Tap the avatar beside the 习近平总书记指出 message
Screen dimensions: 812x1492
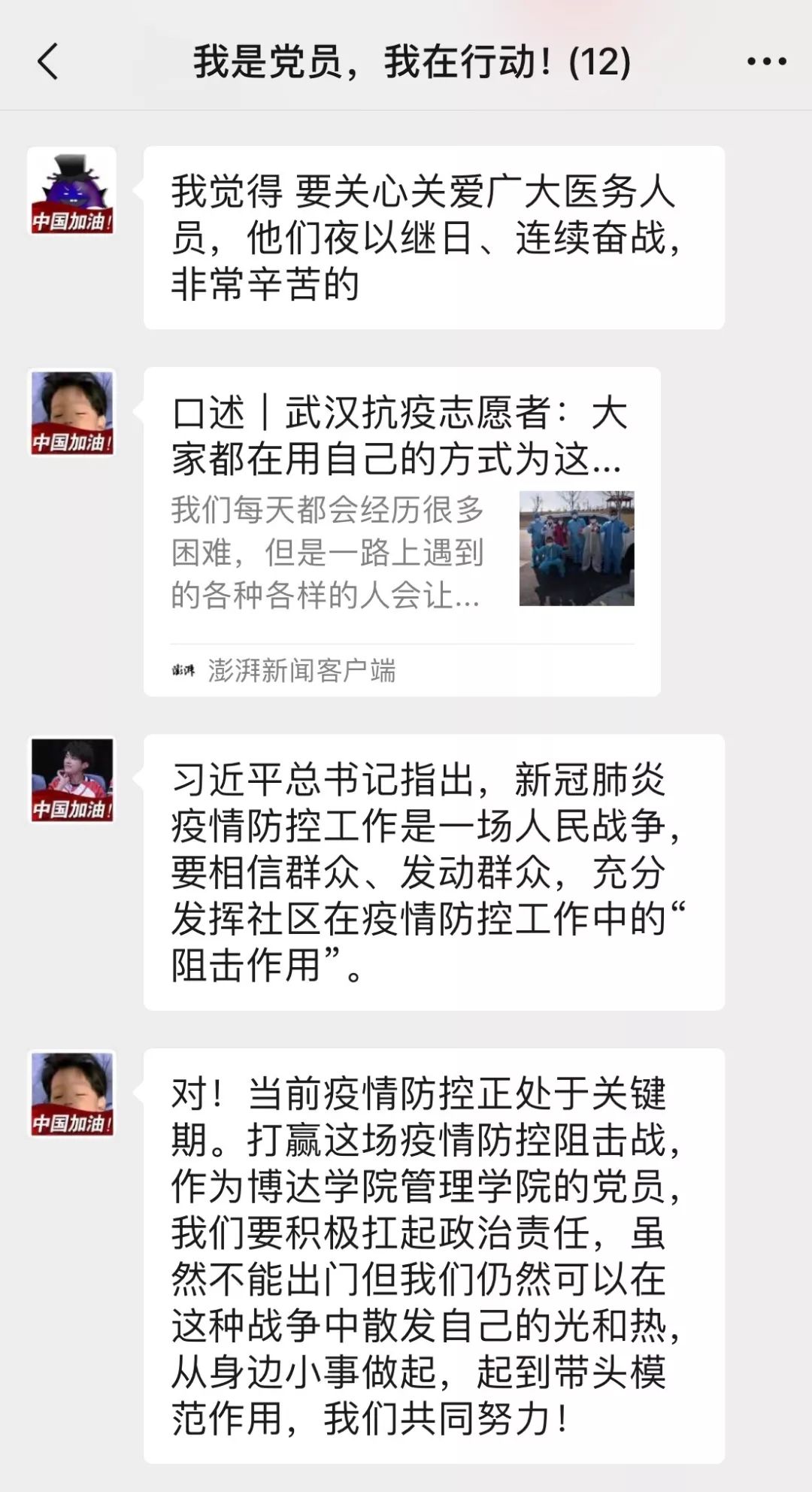[72, 780]
